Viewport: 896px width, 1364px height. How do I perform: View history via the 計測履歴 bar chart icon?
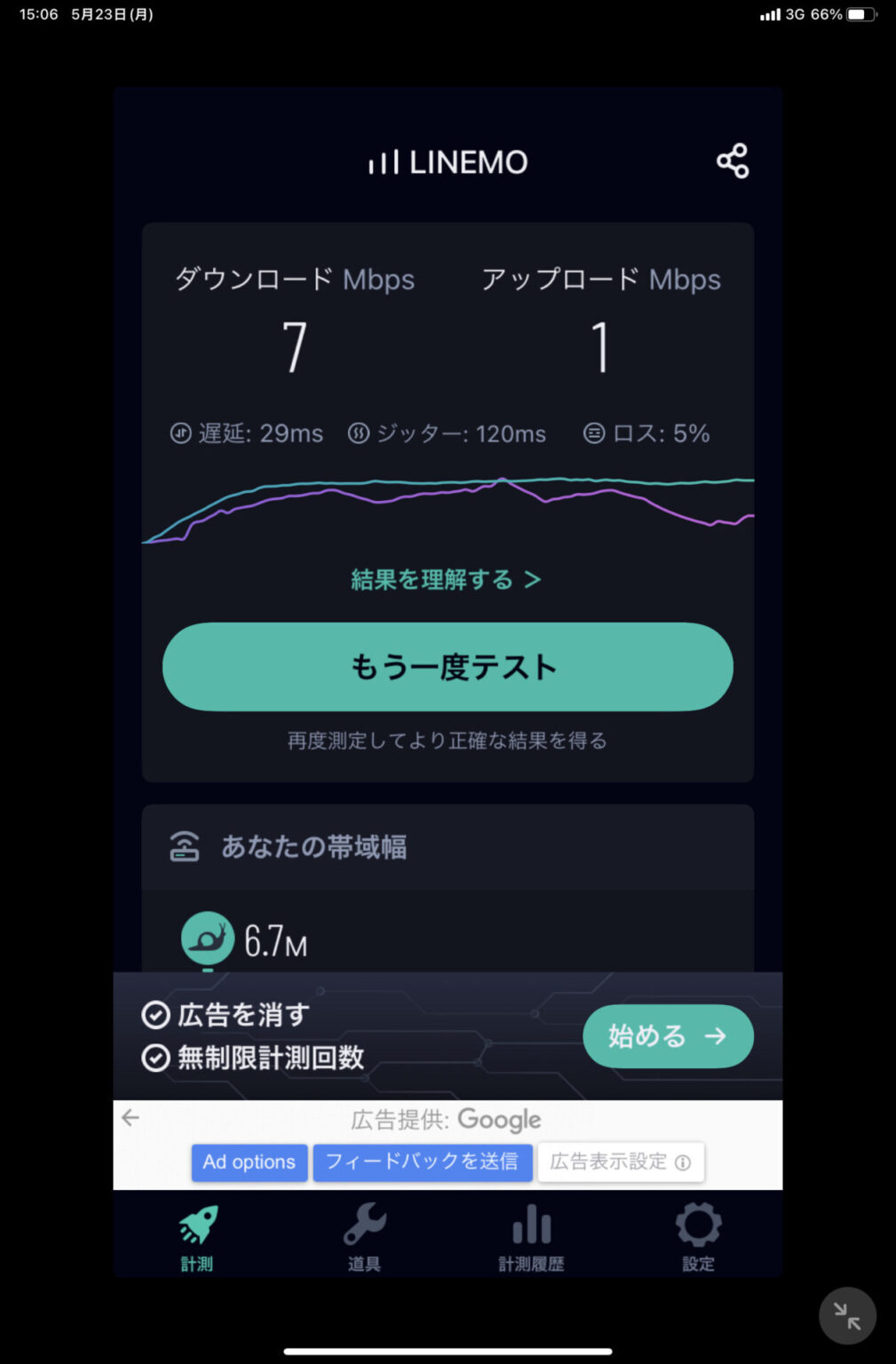(529, 1225)
